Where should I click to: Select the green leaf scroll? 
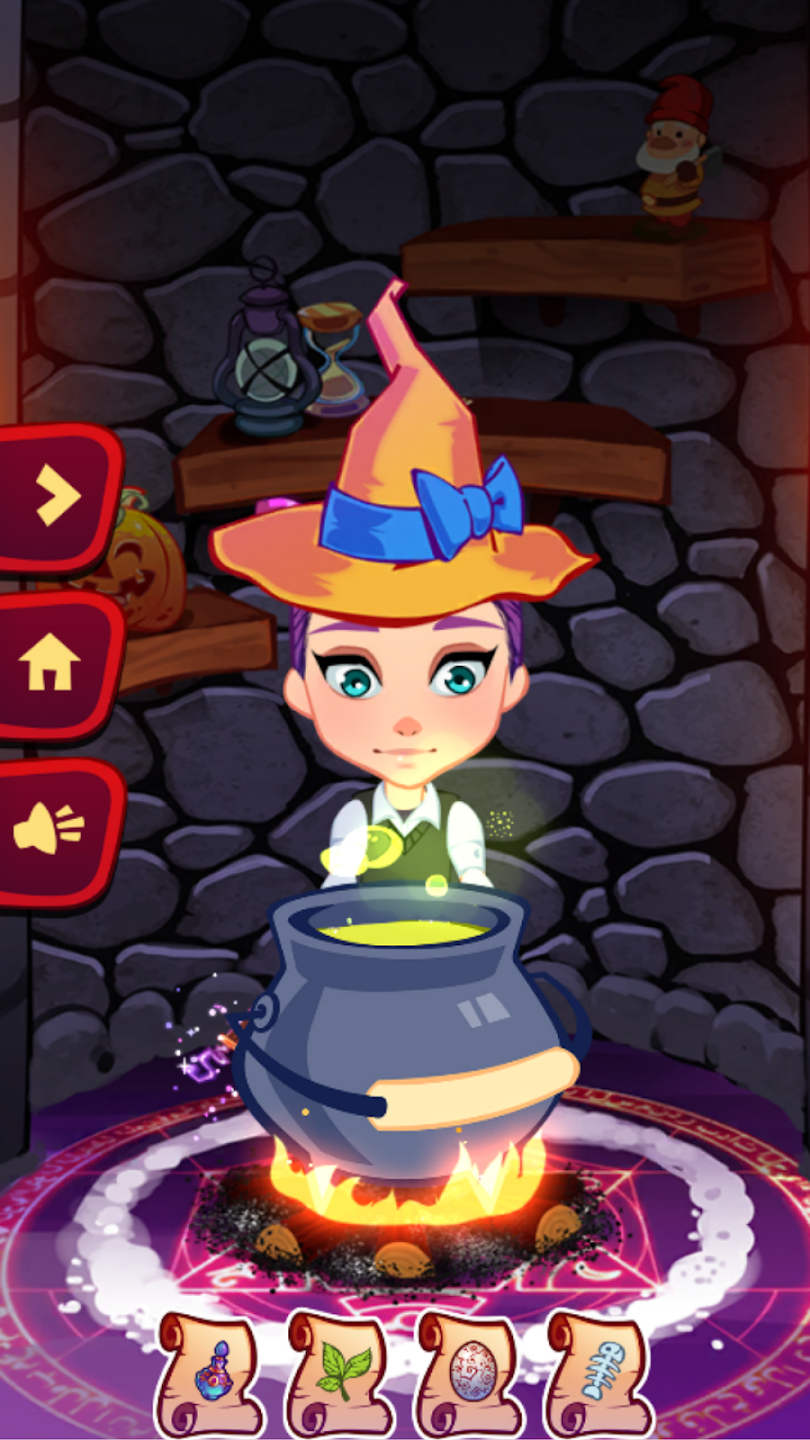(342, 1373)
